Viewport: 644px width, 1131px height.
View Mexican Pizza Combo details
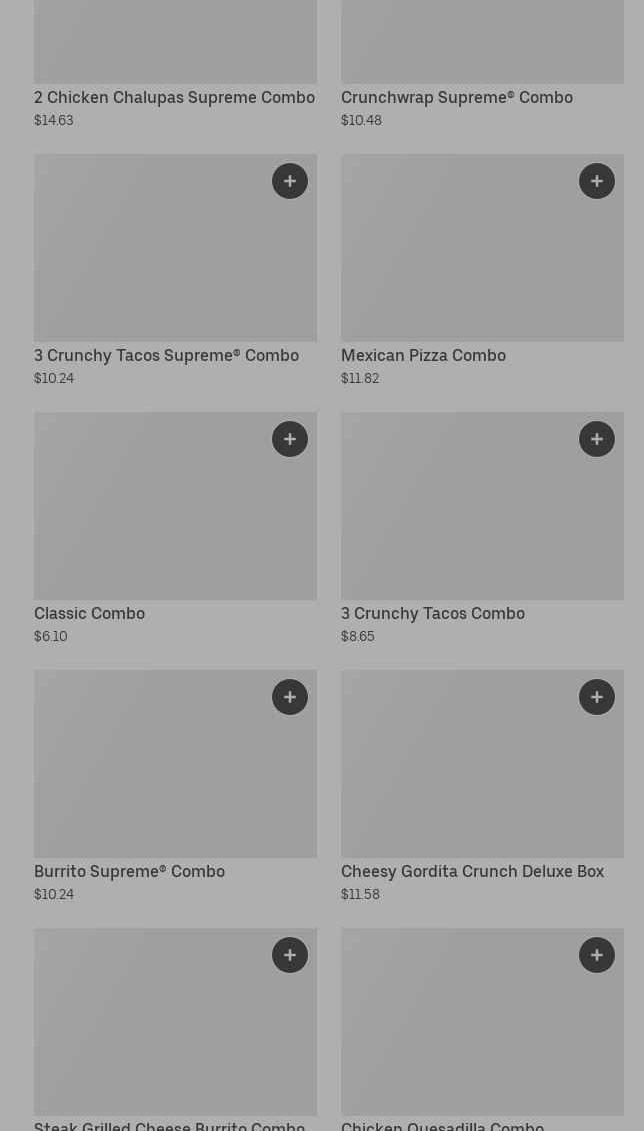tap(482, 270)
